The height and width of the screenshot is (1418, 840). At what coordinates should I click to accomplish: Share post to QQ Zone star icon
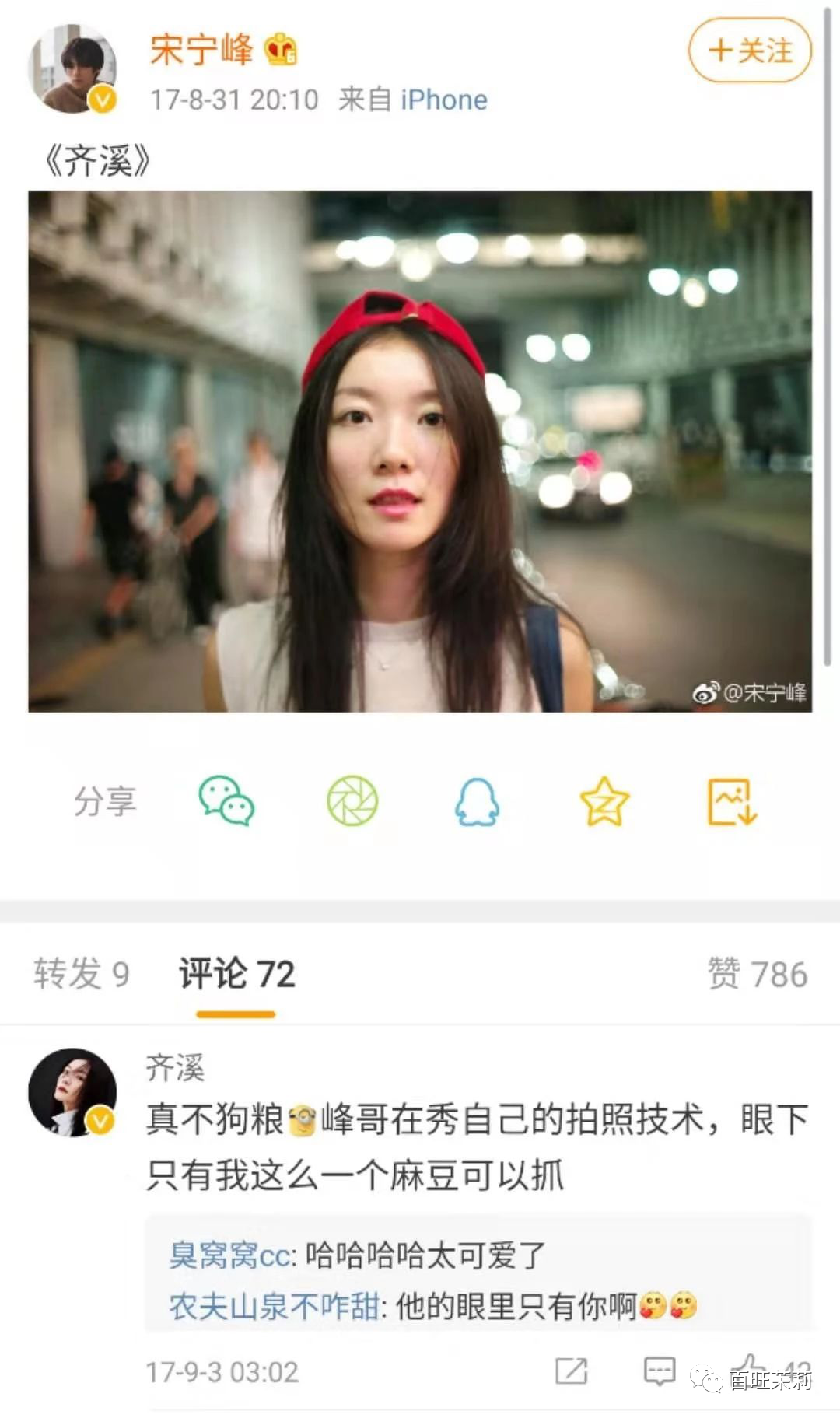pyautogui.click(x=604, y=801)
